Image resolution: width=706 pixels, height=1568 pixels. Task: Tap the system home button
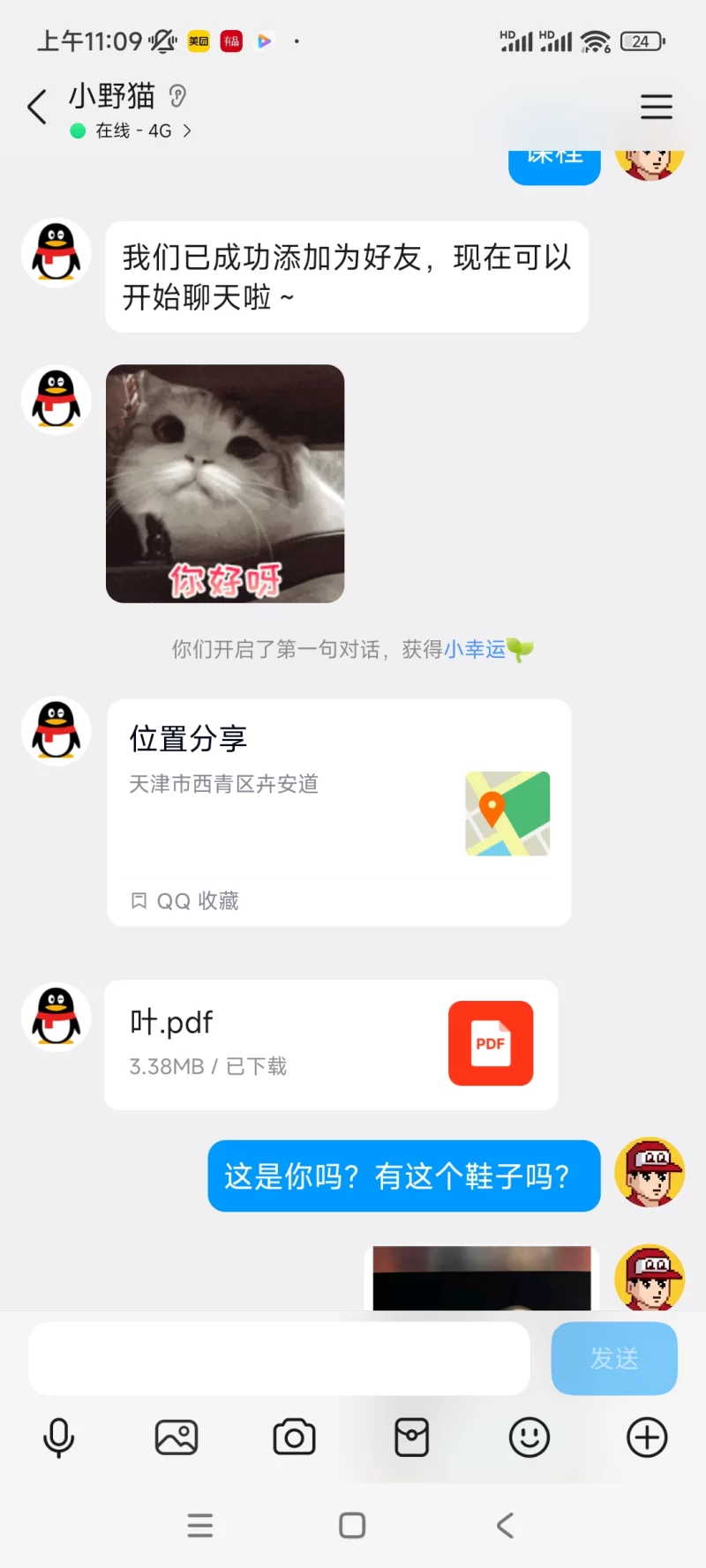tap(352, 1526)
